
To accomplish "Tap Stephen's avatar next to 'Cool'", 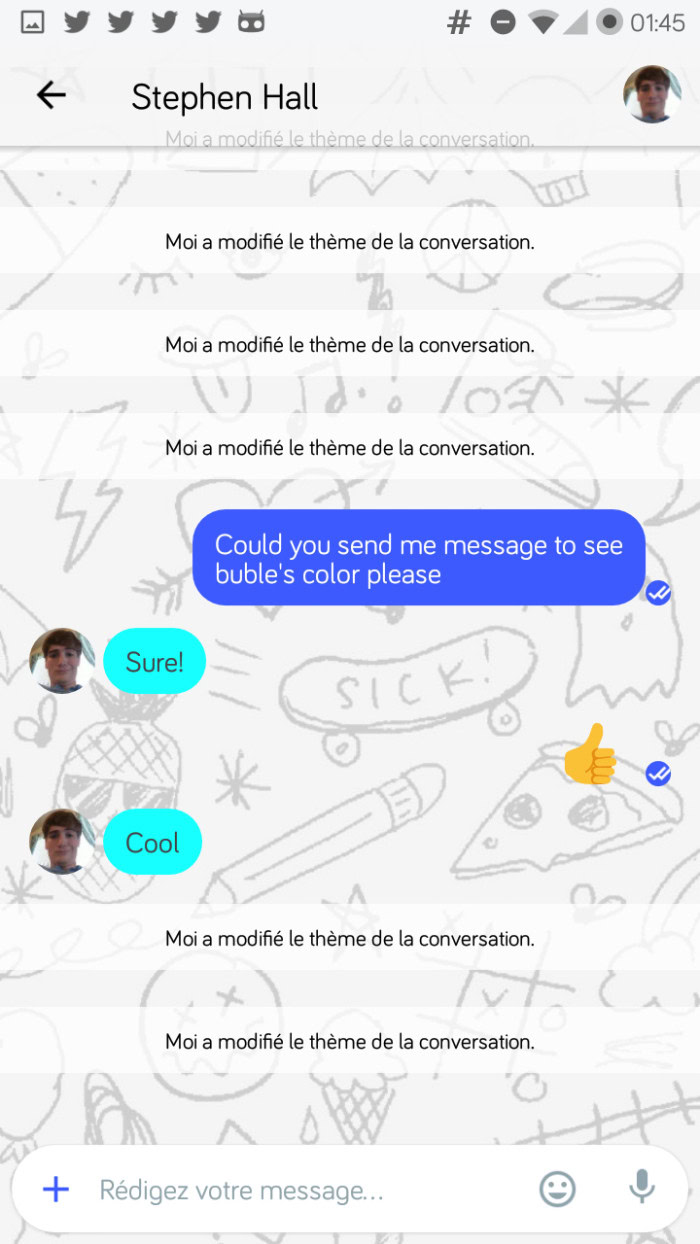I will point(62,842).
